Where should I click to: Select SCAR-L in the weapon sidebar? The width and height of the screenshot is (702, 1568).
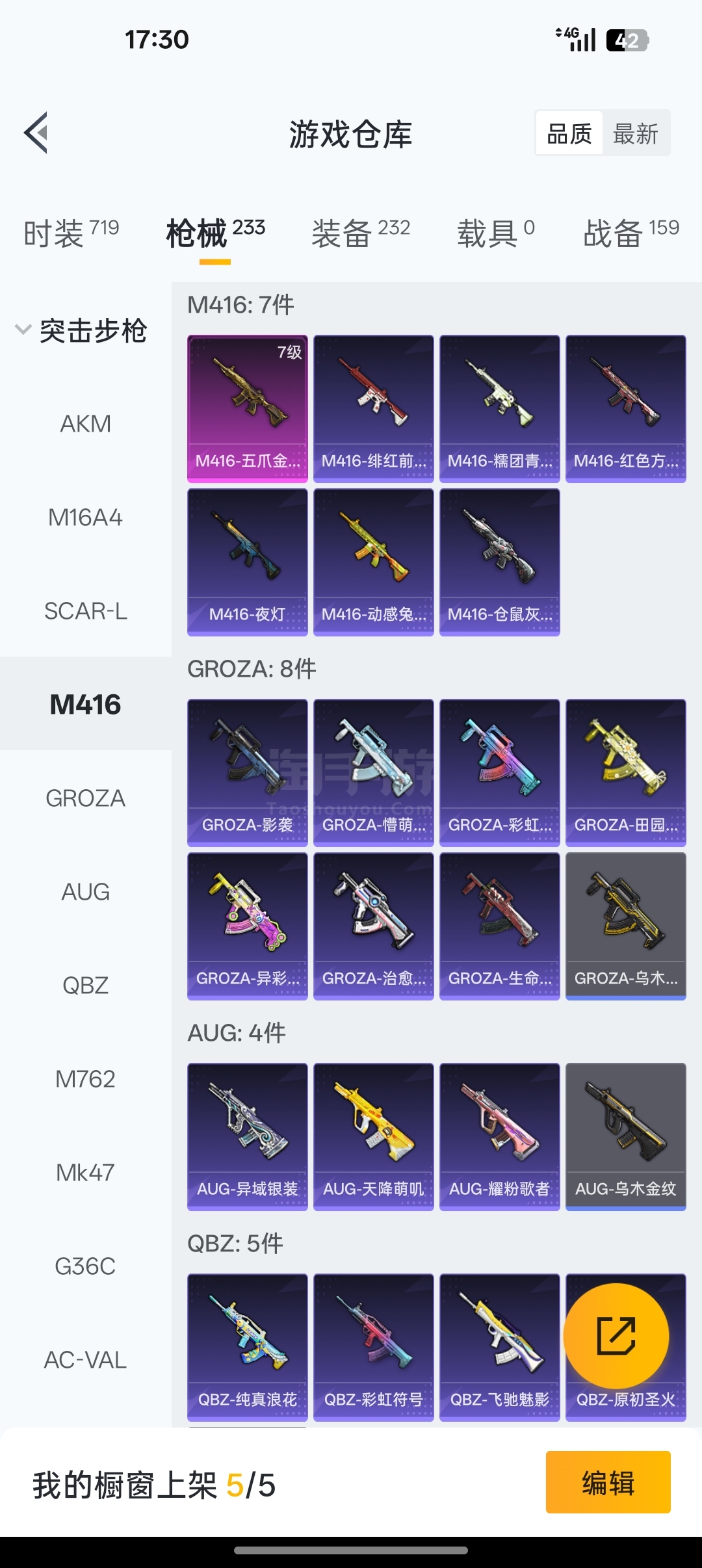(85, 611)
